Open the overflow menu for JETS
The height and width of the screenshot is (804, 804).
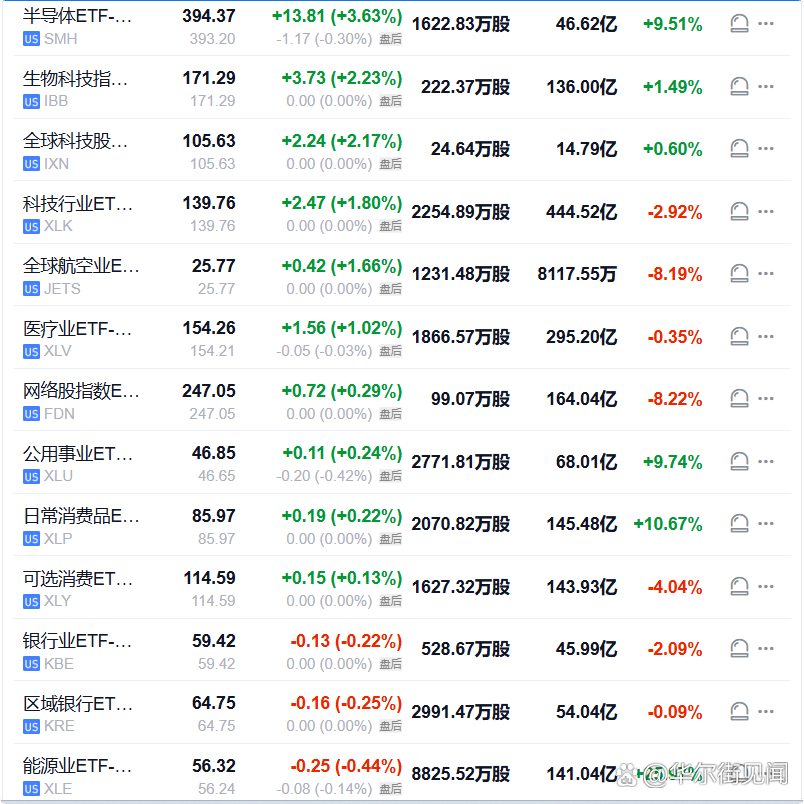click(766, 274)
